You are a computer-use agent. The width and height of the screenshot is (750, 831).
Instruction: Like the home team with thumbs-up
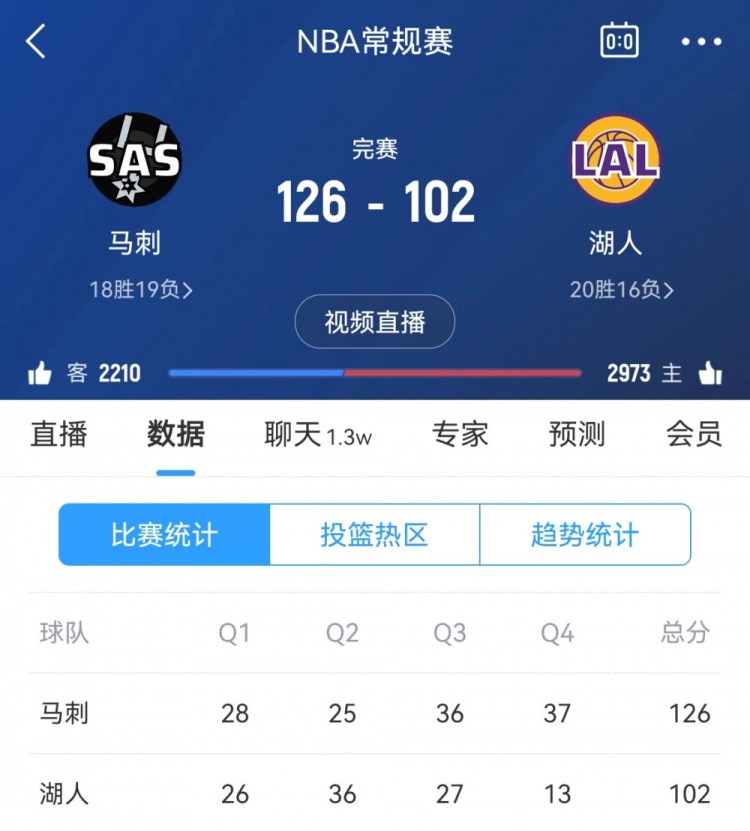pos(710,374)
